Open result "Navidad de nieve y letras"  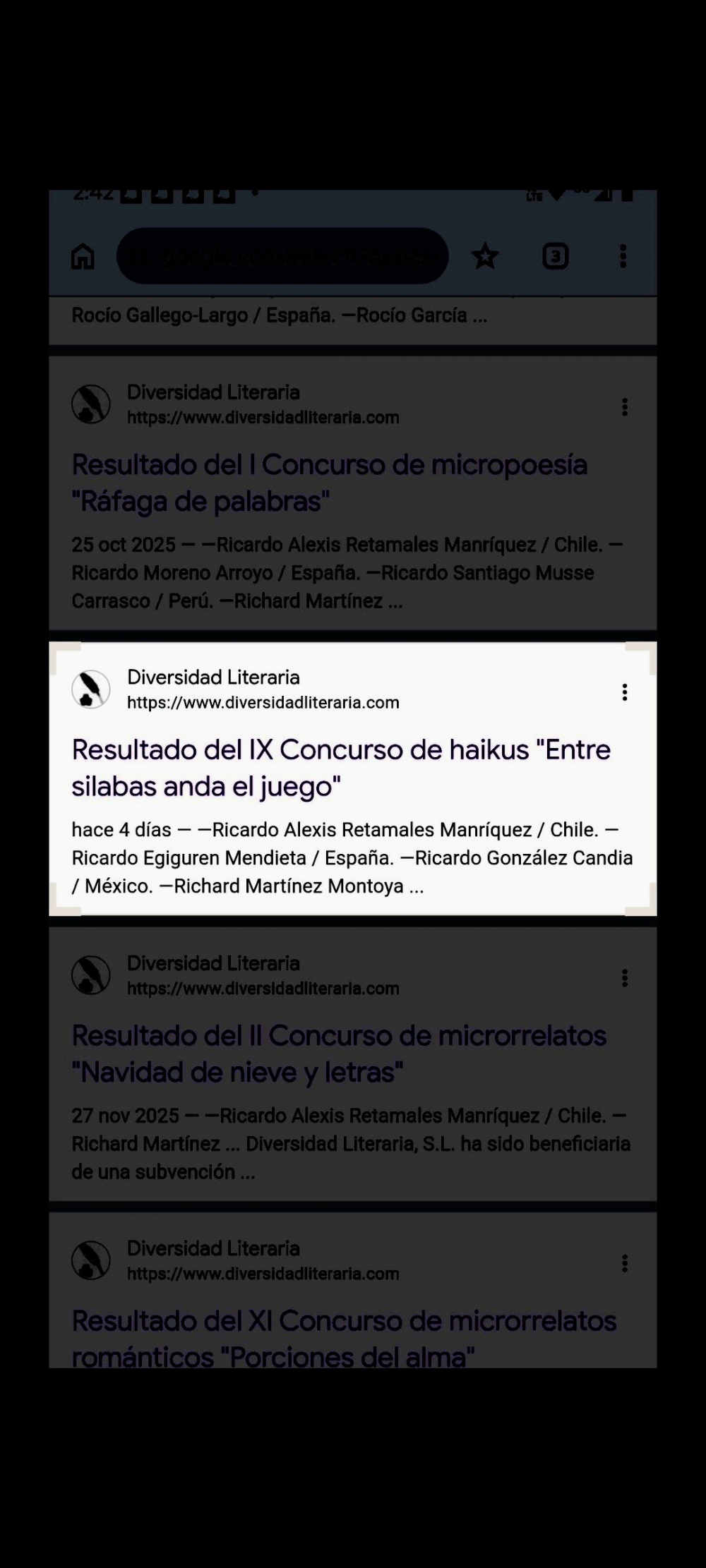click(339, 1054)
